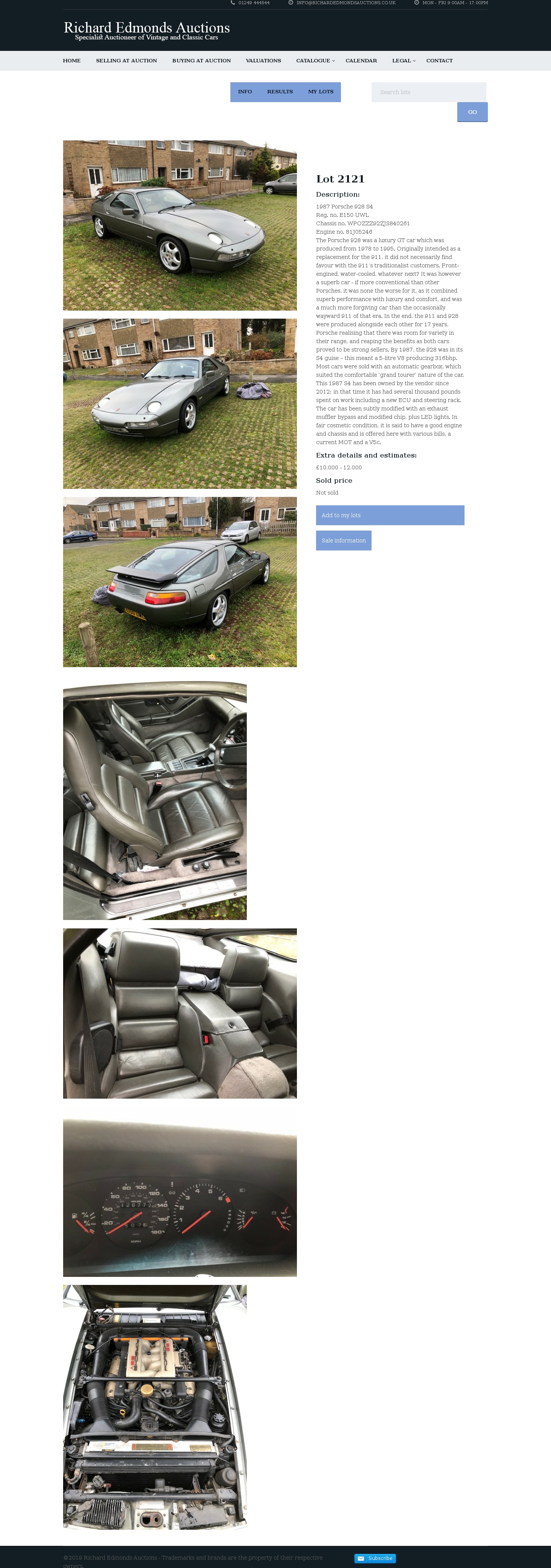This screenshot has width=551, height=1568.
Task: Open the Calendar page
Action: 361,61
